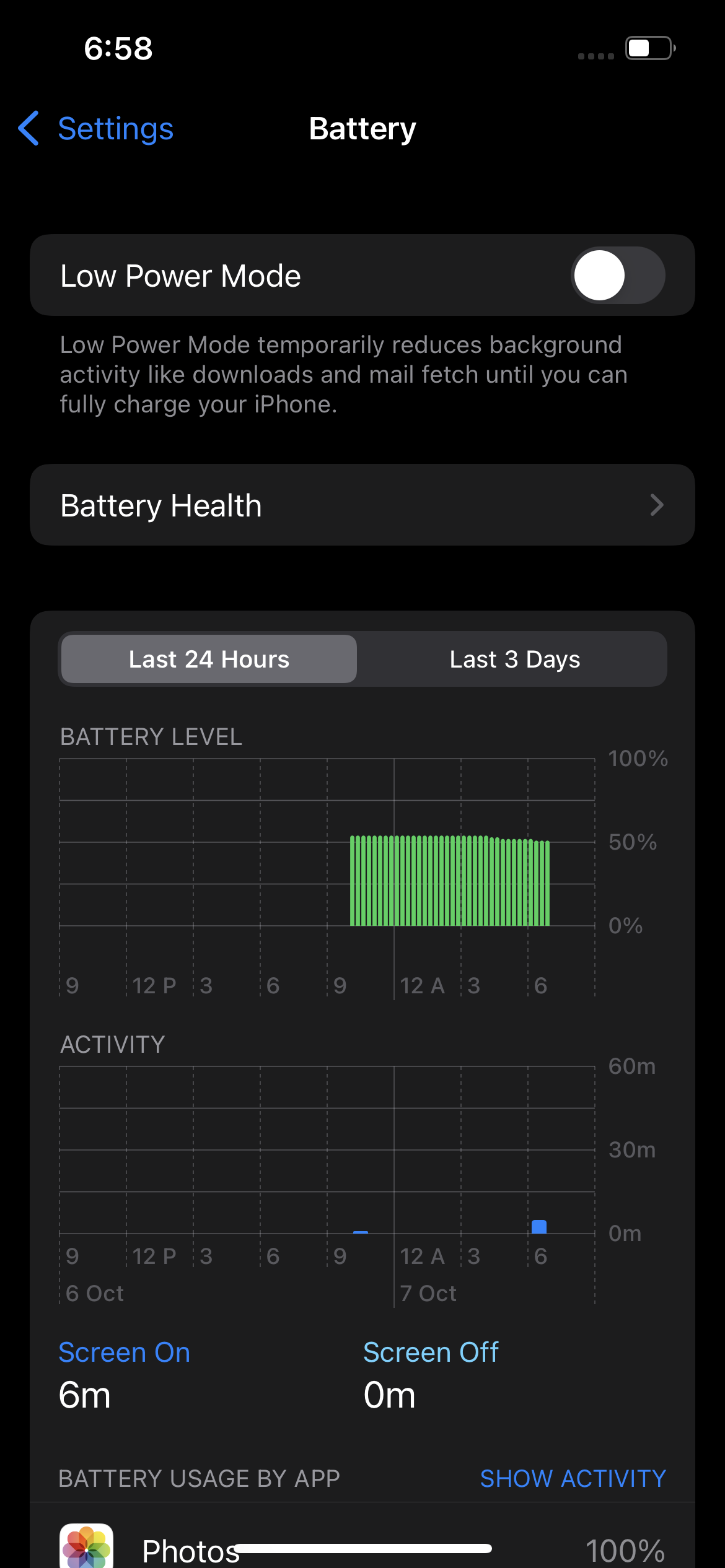Go back to Settings
This screenshot has width=725, height=1568.
[97, 129]
